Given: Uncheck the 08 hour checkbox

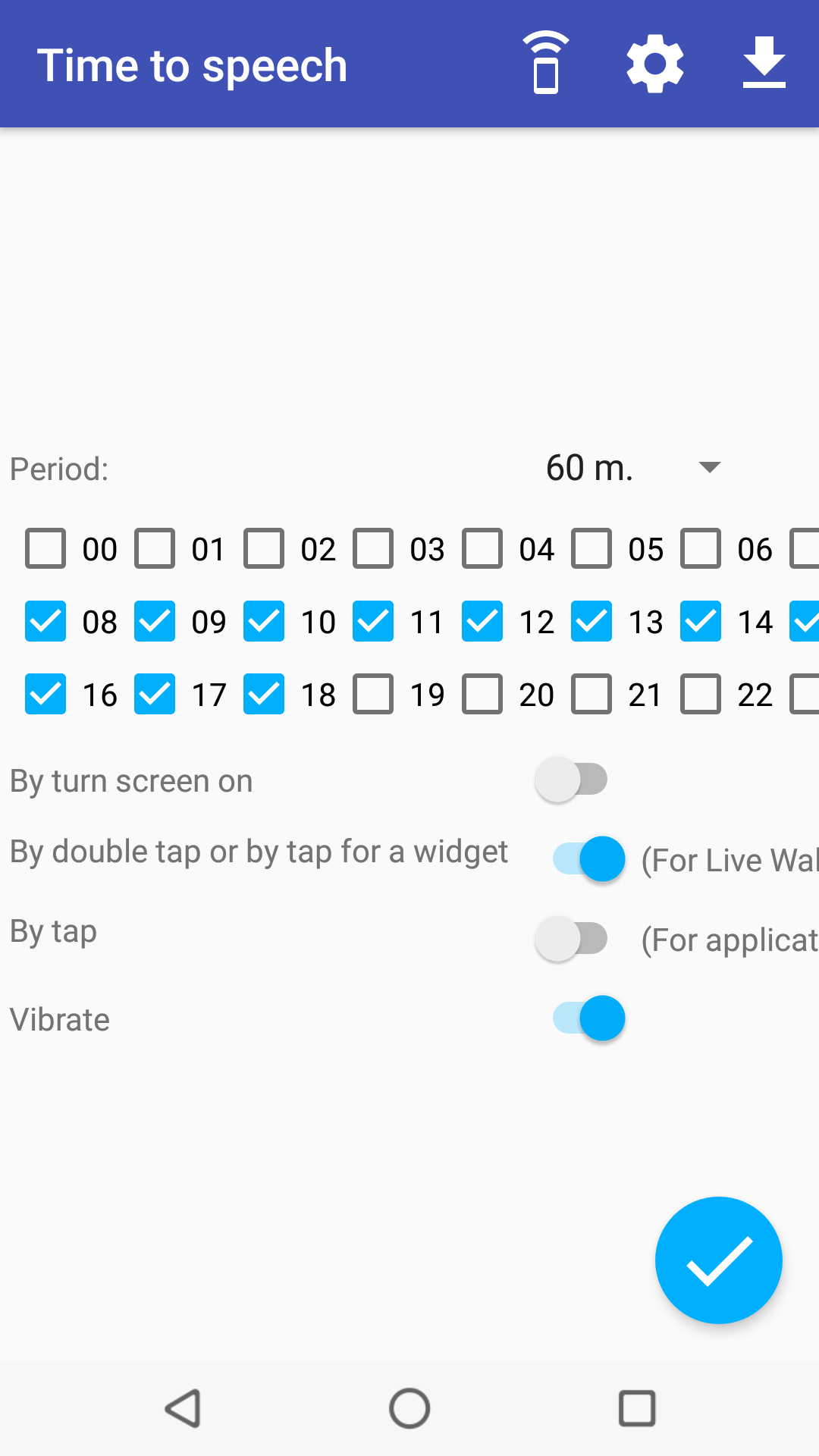Looking at the screenshot, I should [45, 621].
